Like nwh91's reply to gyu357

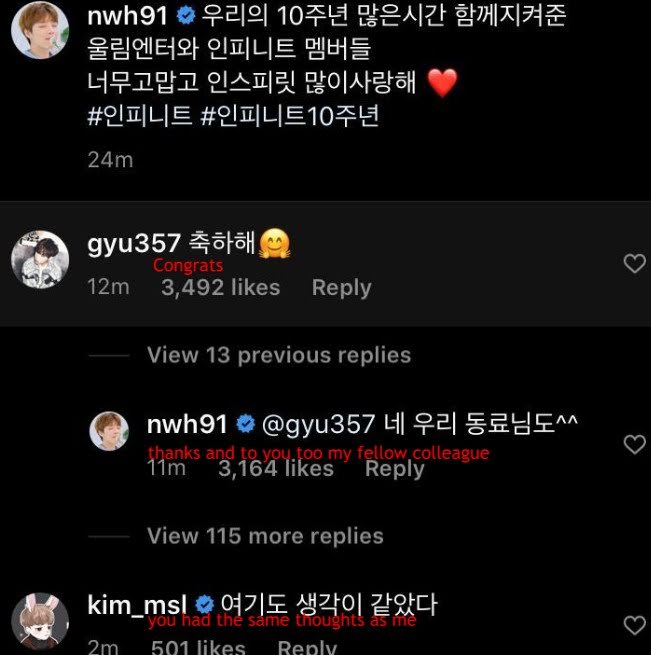point(634,444)
